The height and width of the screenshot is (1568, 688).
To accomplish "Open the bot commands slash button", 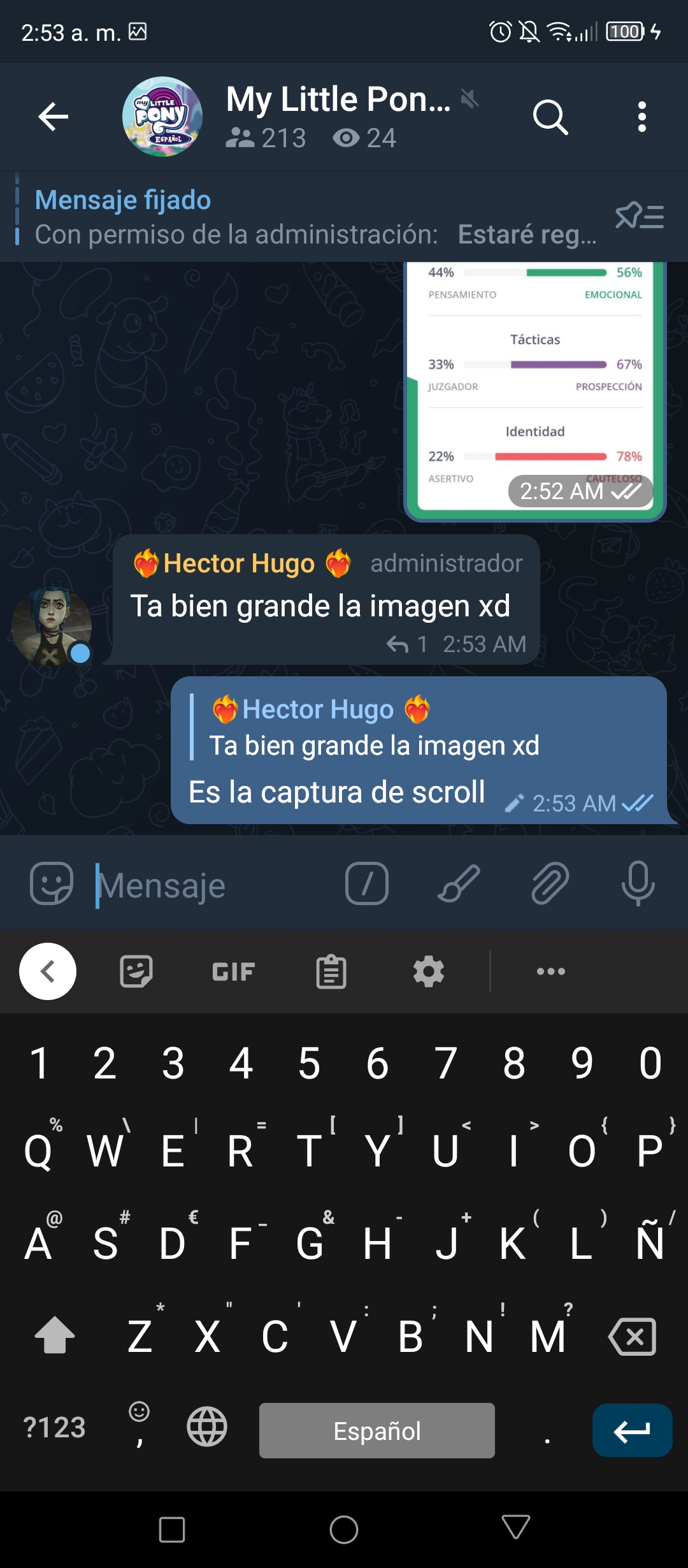I will 367,883.
